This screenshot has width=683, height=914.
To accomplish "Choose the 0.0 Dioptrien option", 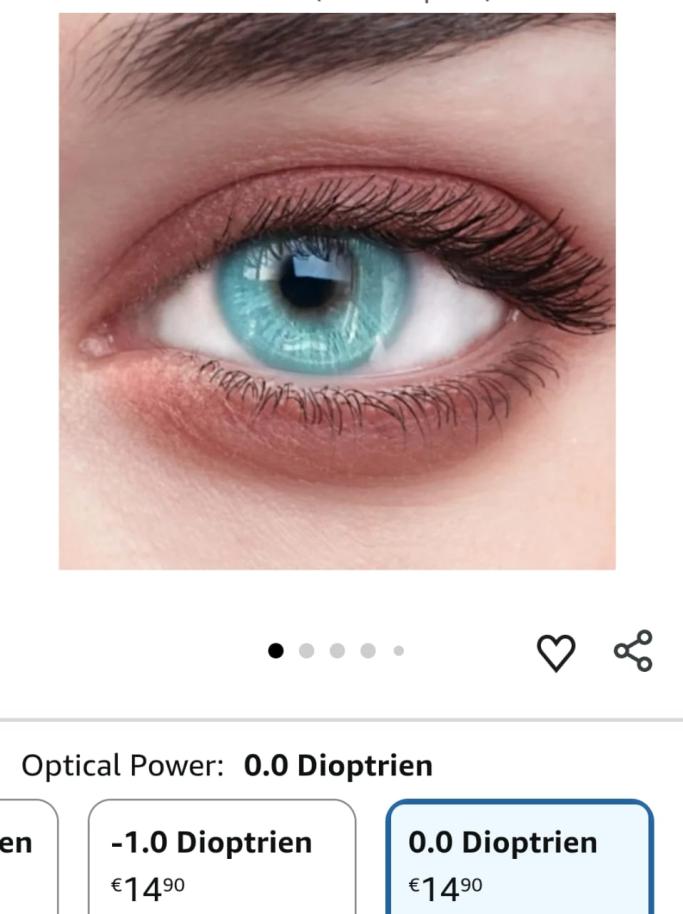I will pos(519,856).
